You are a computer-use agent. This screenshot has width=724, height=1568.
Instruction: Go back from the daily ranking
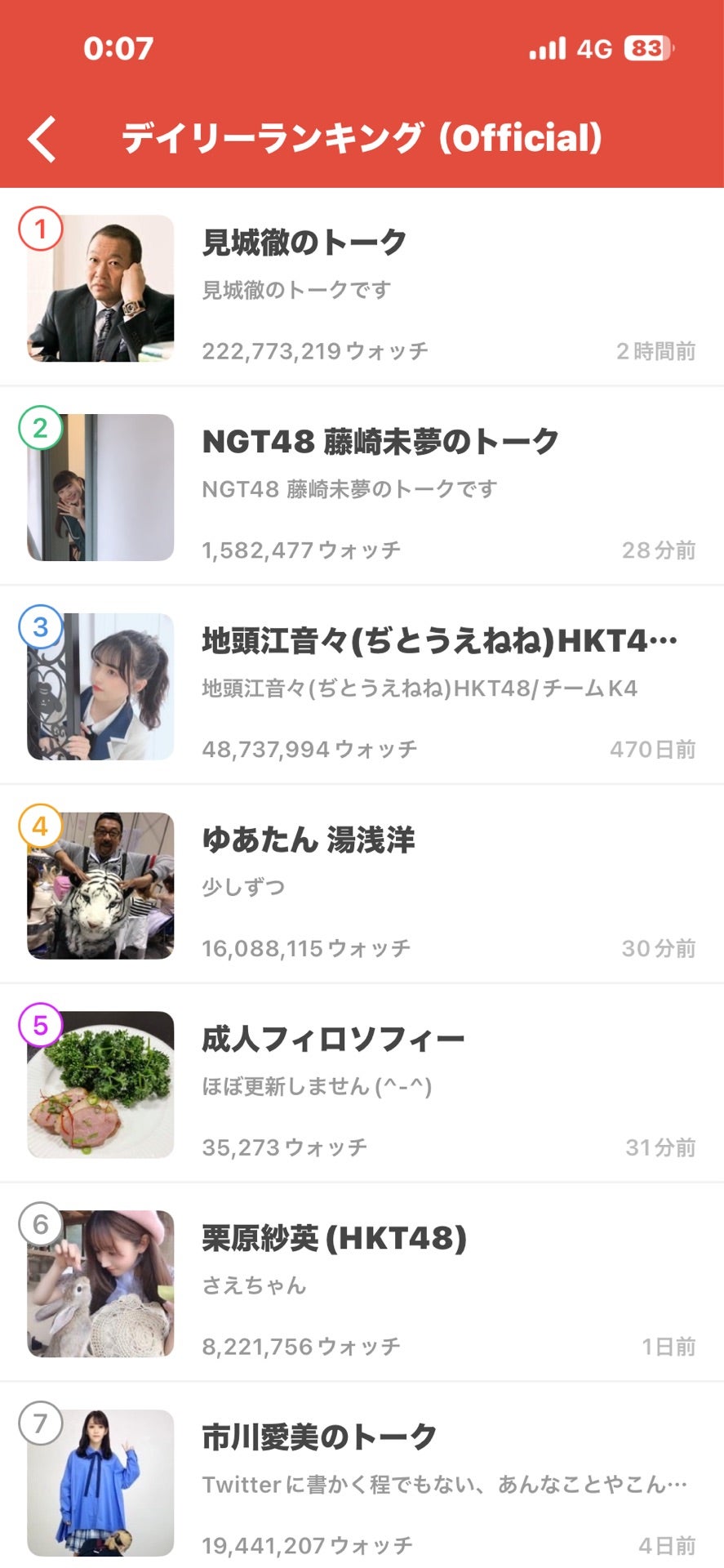pos(42,139)
